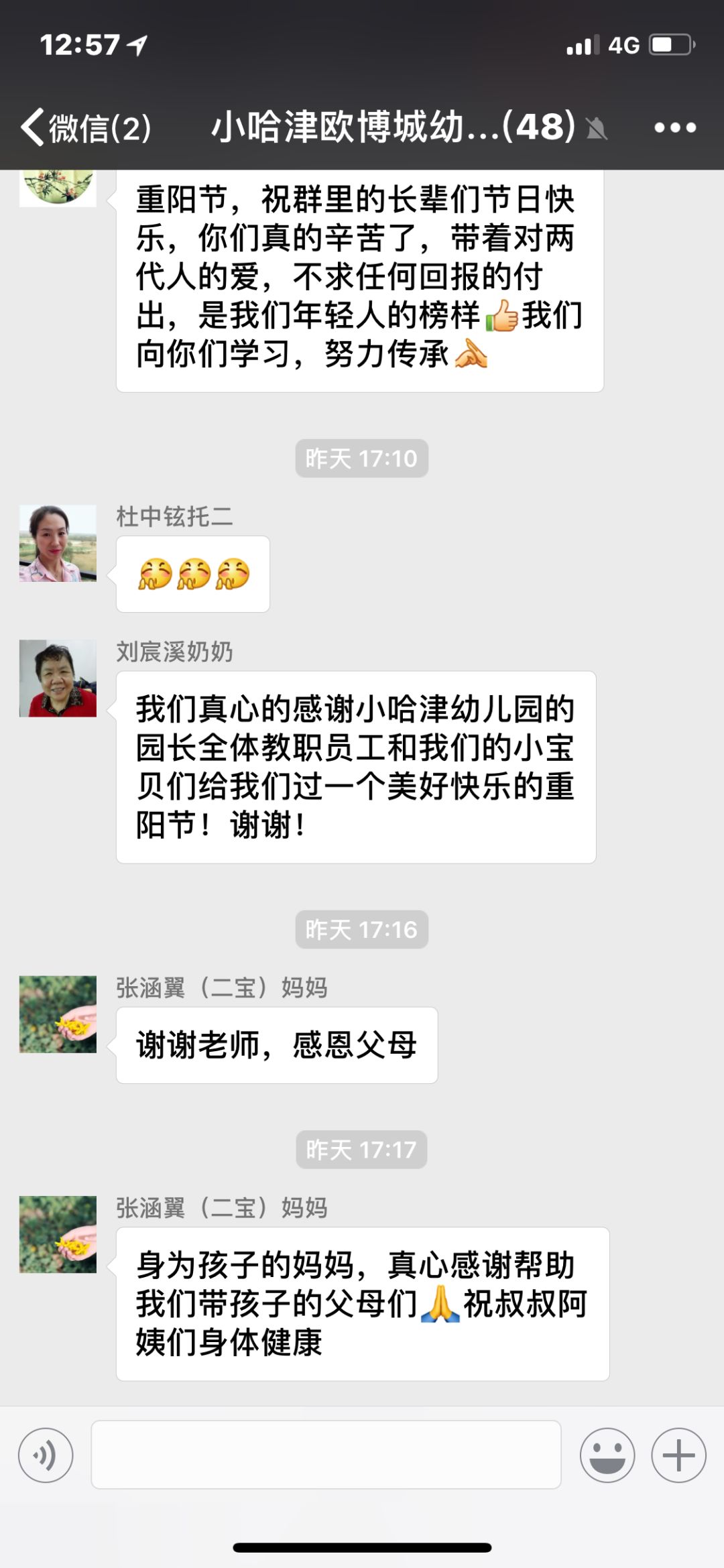
Task: Open 刘宸溪奶奶's profile avatar
Action: tap(58, 678)
